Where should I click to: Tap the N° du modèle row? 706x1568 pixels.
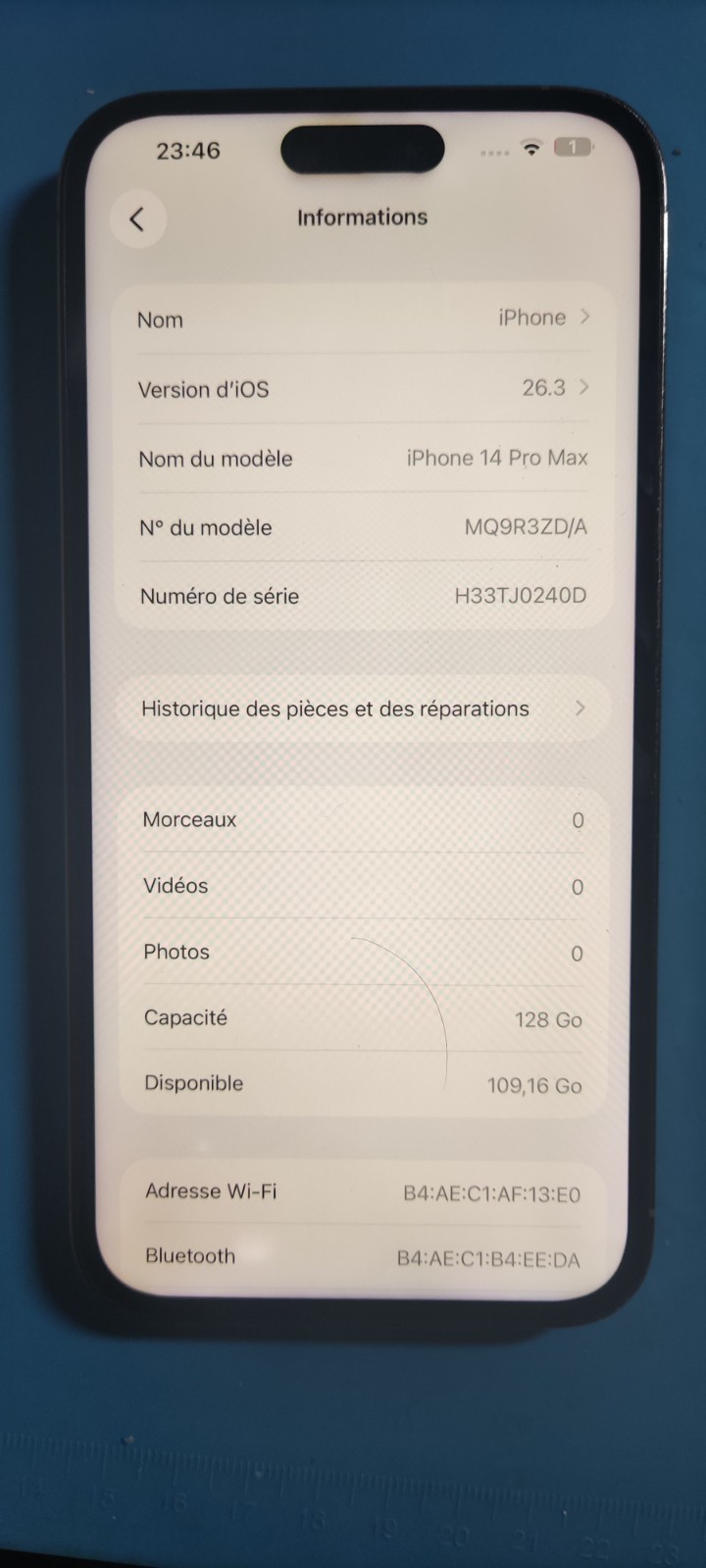(363, 527)
